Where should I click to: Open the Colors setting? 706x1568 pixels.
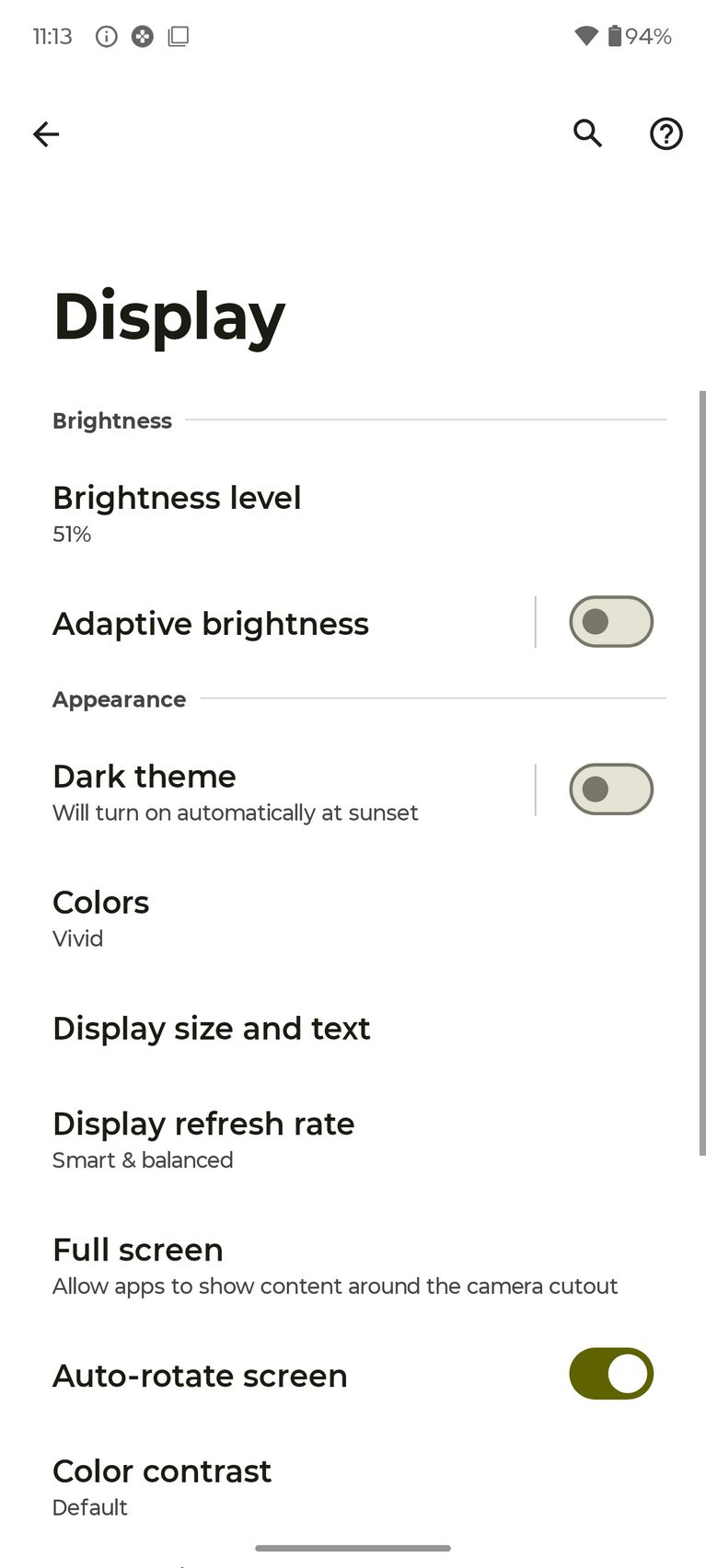click(101, 917)
